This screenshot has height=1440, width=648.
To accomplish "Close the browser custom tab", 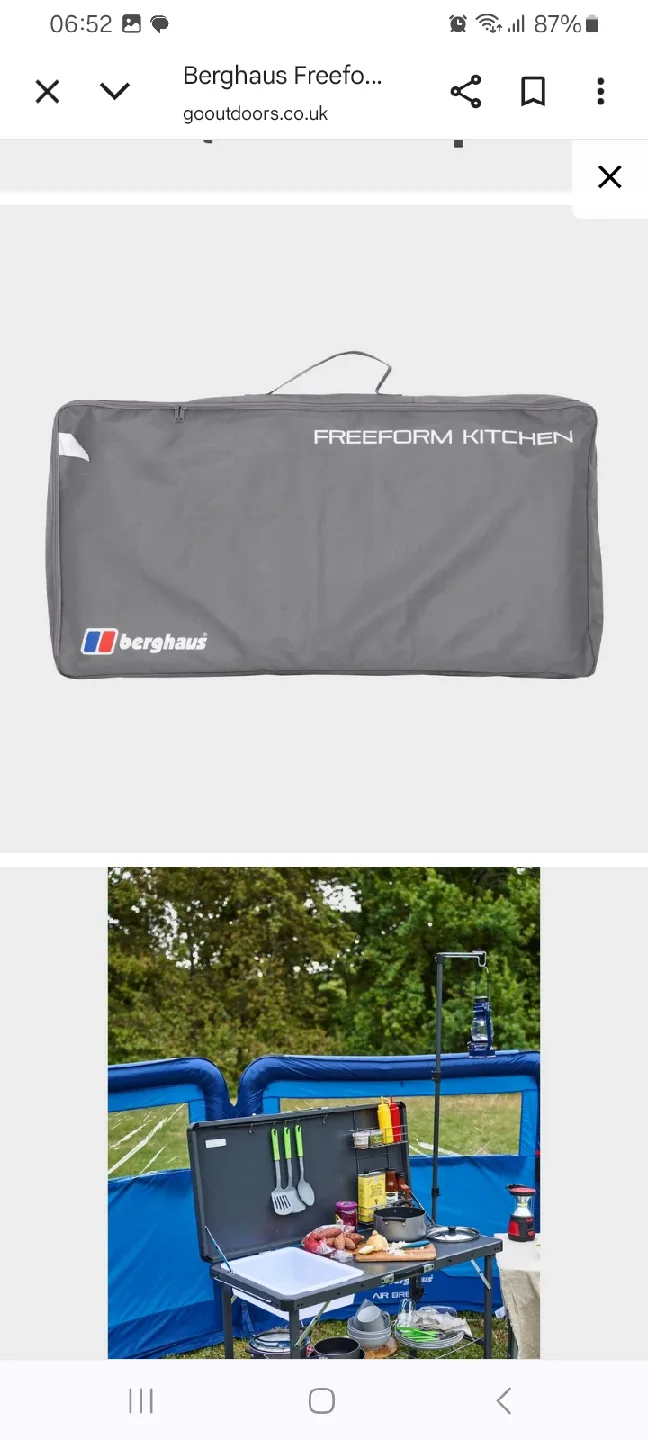I will tap(47, 92).
